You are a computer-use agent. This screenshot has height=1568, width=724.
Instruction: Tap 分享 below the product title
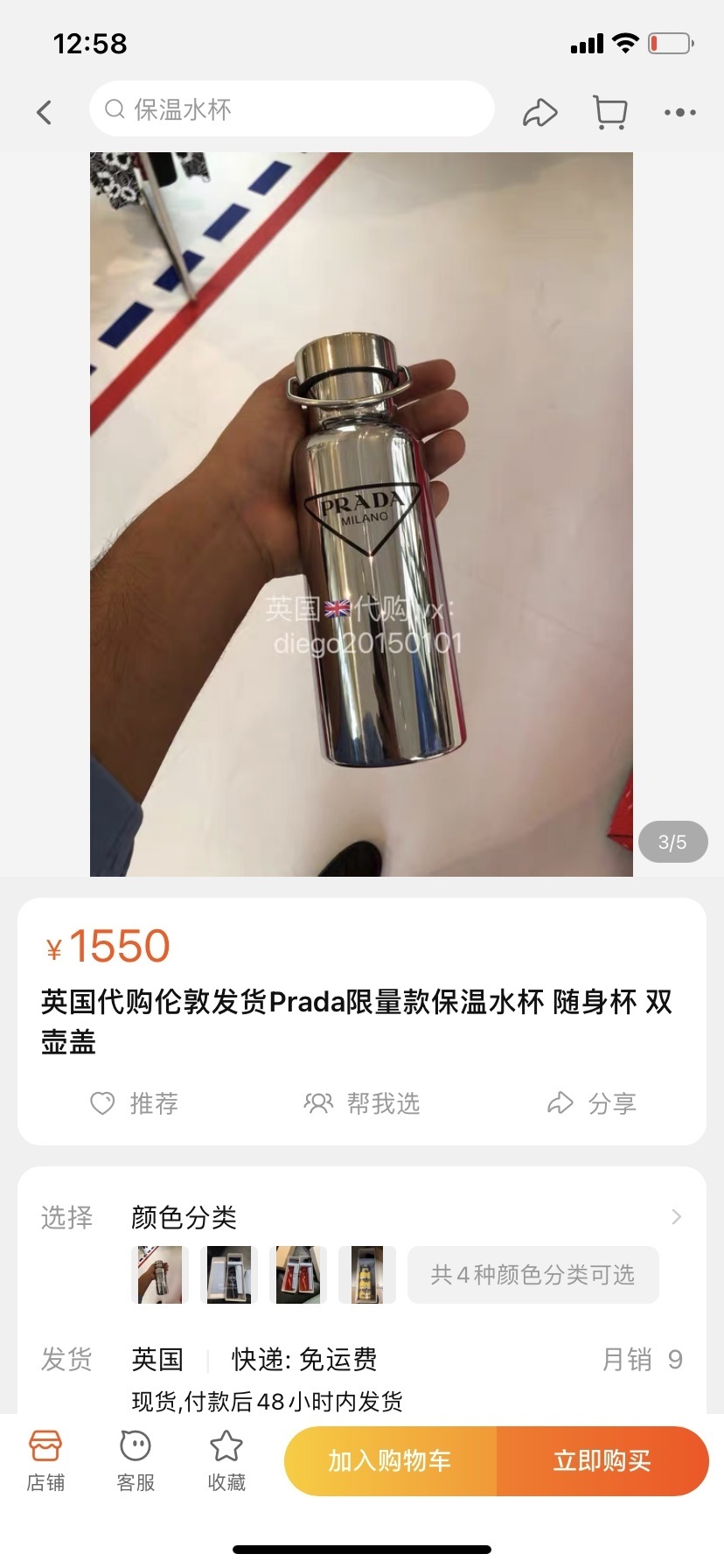[592, 1103]
